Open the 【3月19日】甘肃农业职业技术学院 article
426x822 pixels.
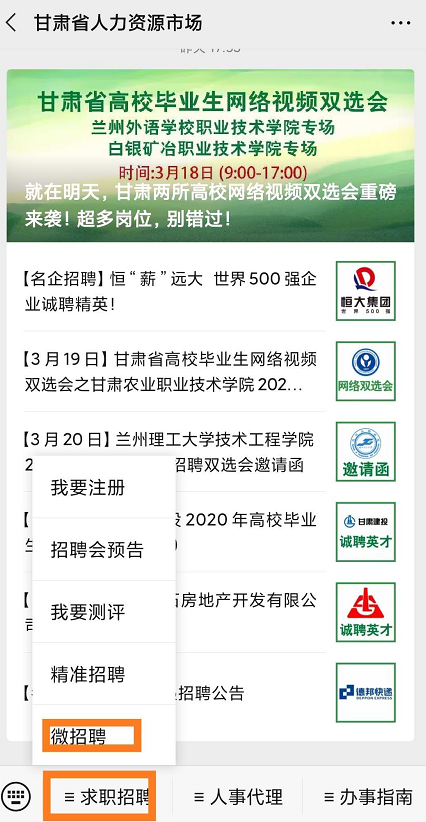(x=210, y=372)
